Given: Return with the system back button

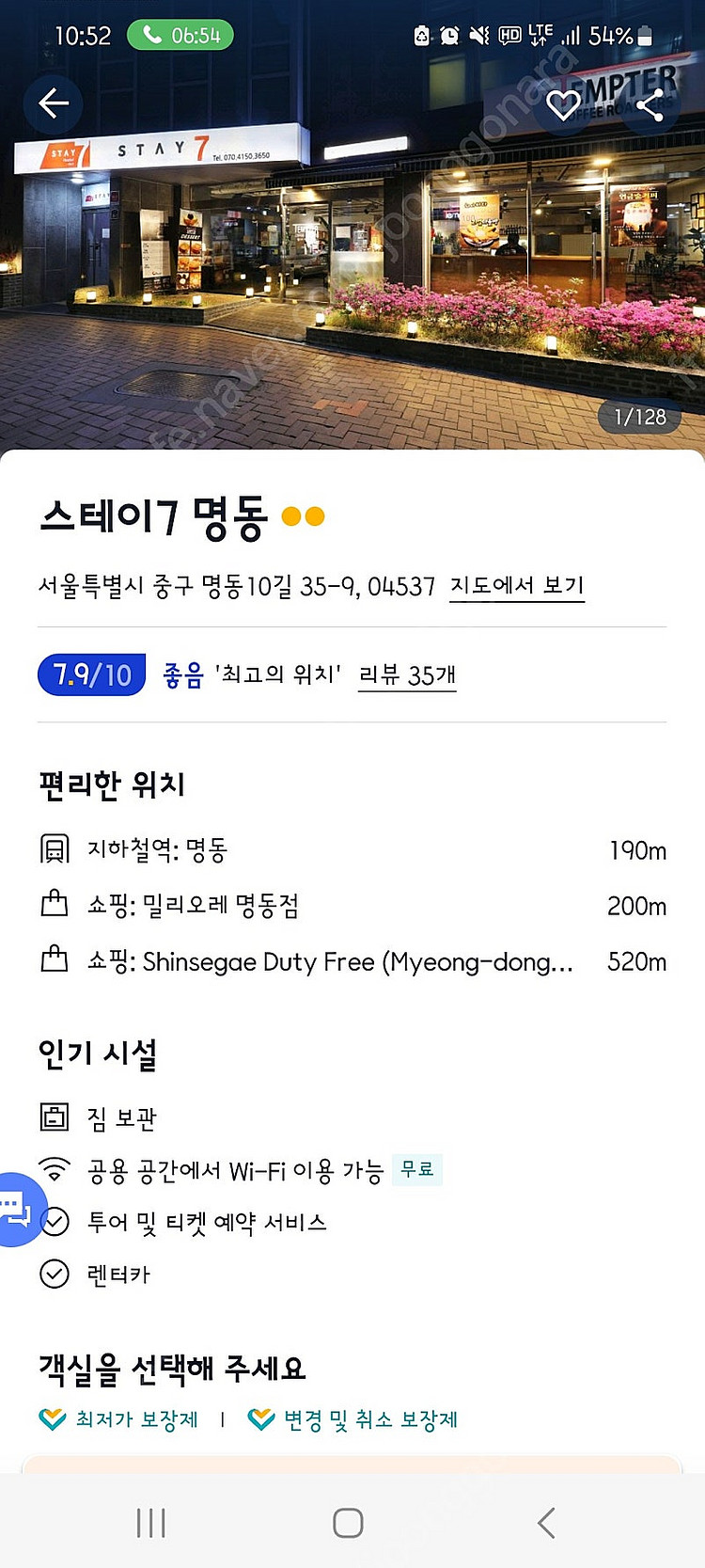Looking at the screenshot, I should tap(546, 1522).
